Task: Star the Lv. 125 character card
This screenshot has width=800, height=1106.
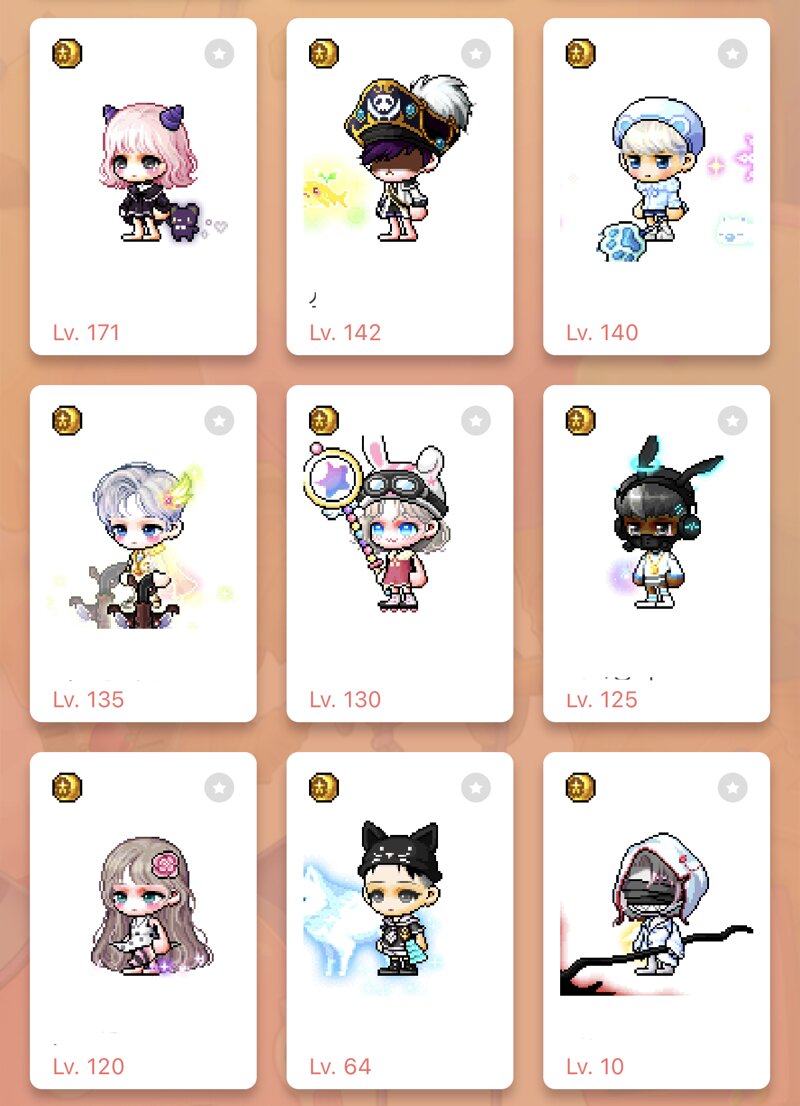Action: click(x=733, y=421)
